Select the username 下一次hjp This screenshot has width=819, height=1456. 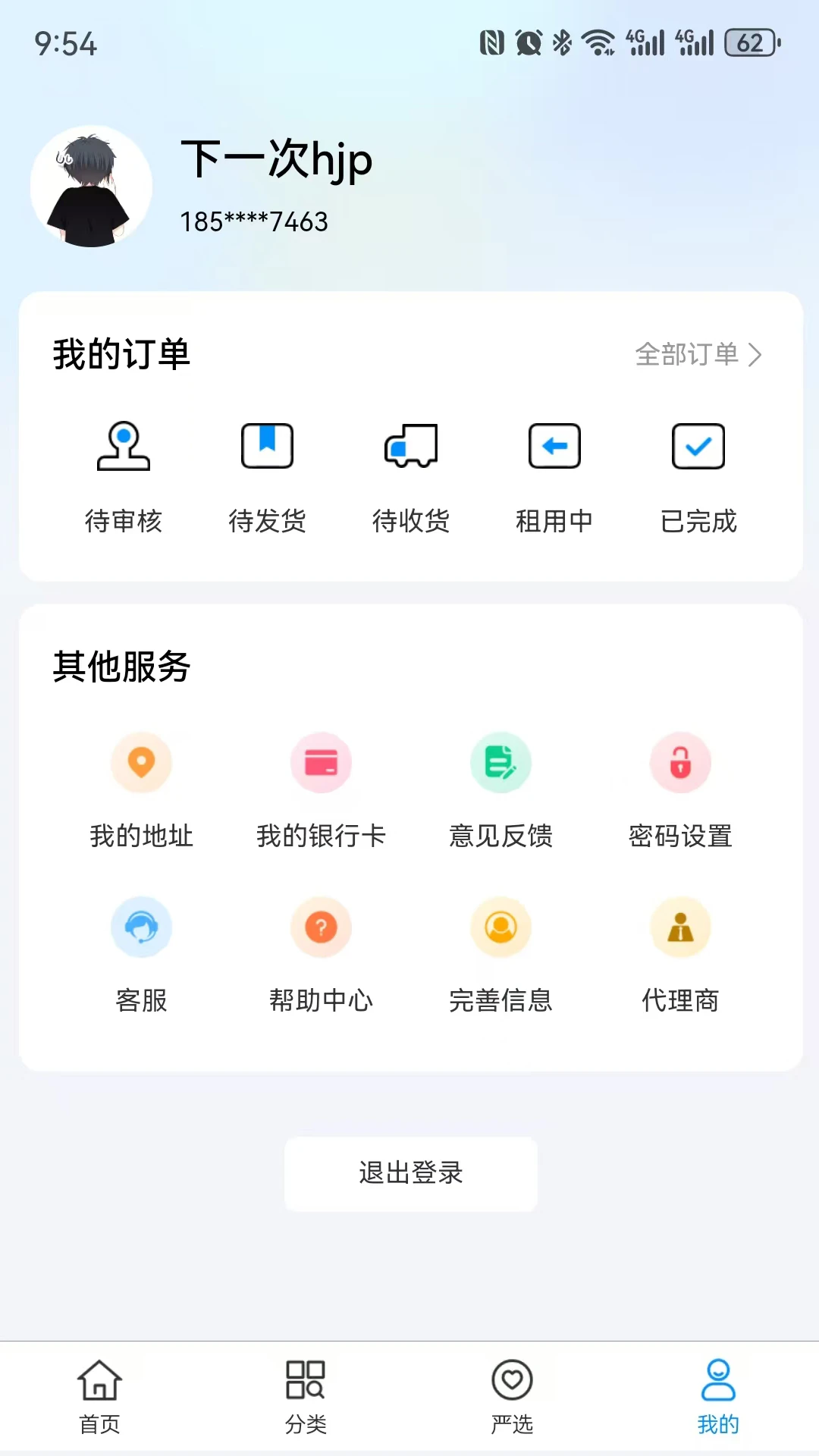pos(276,161)
